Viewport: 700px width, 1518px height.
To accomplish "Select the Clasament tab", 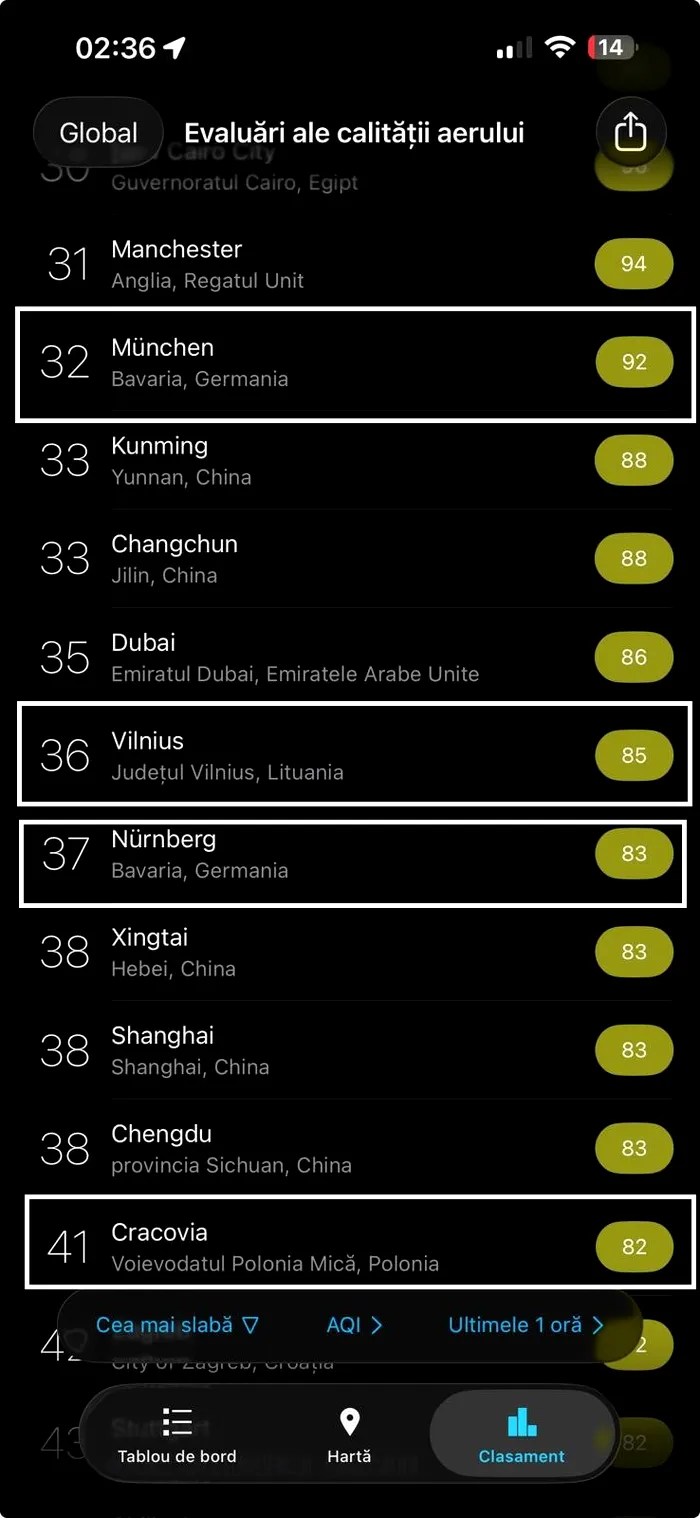I will pyautogui.click(x=521, y=1434).
